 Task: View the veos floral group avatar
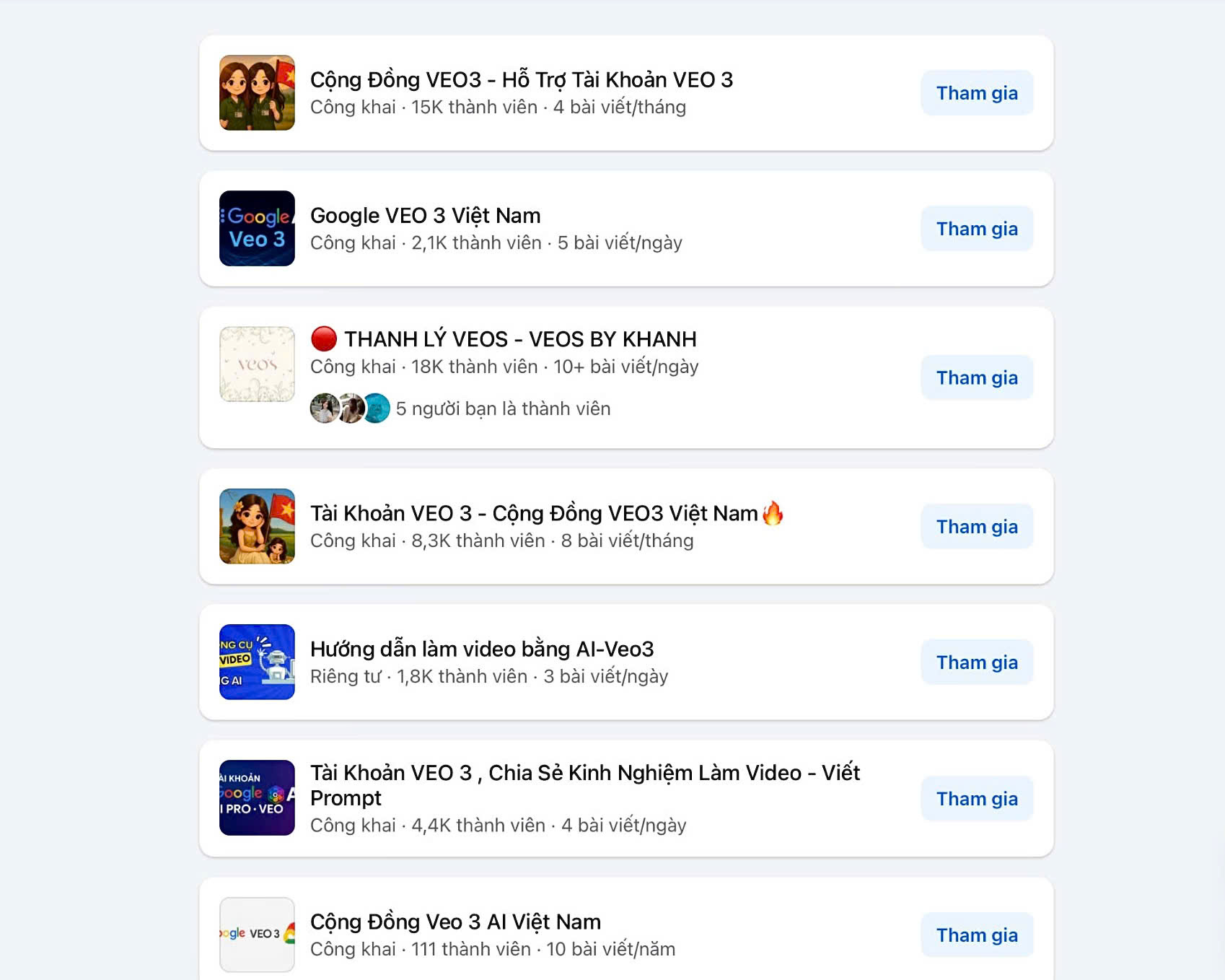257,364
